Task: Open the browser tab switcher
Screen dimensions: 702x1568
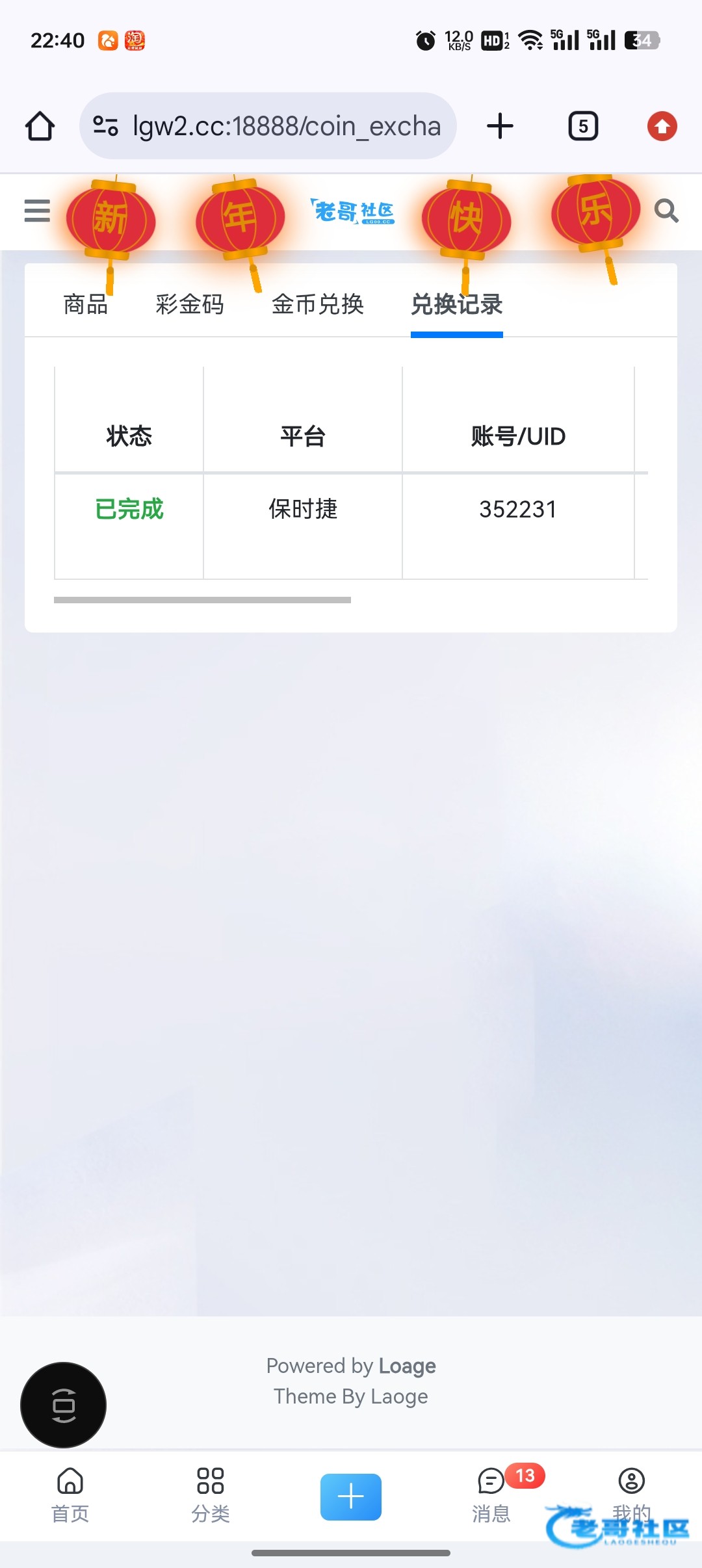Action: tap(583, 126)
